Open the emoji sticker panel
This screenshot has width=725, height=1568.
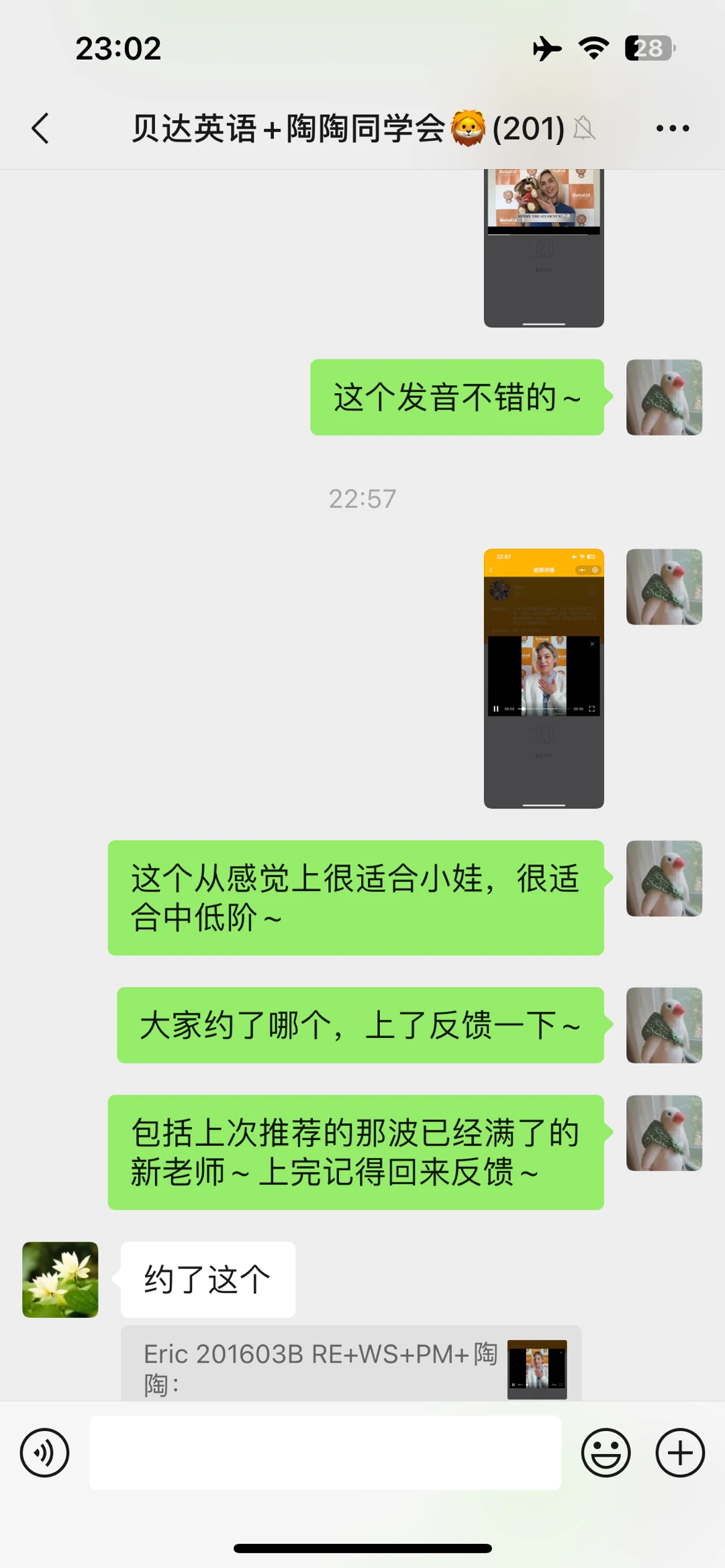coord(606,1453)
